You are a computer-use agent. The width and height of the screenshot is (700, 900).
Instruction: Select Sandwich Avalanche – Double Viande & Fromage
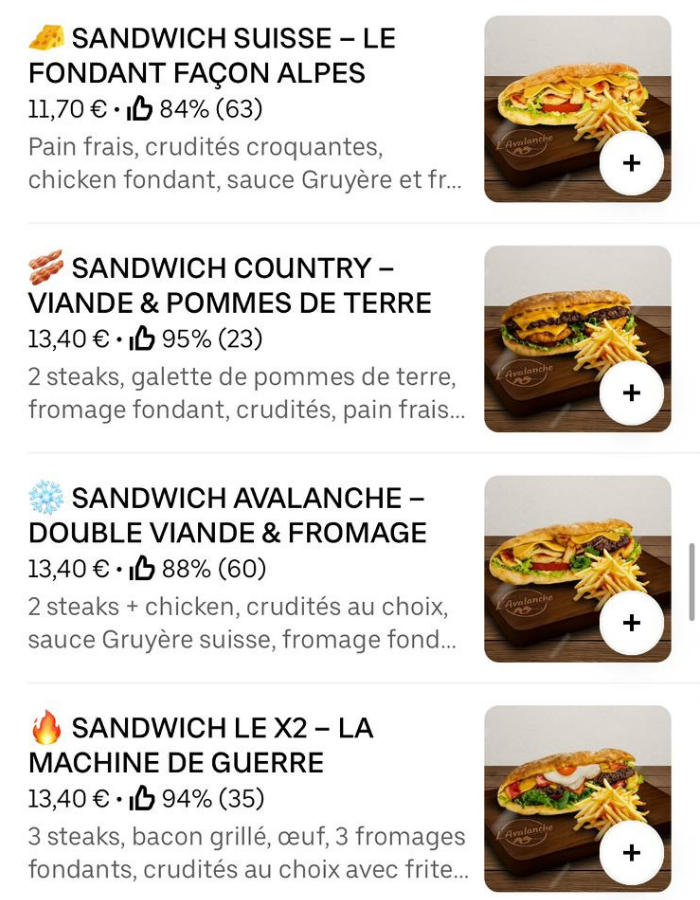227,516
